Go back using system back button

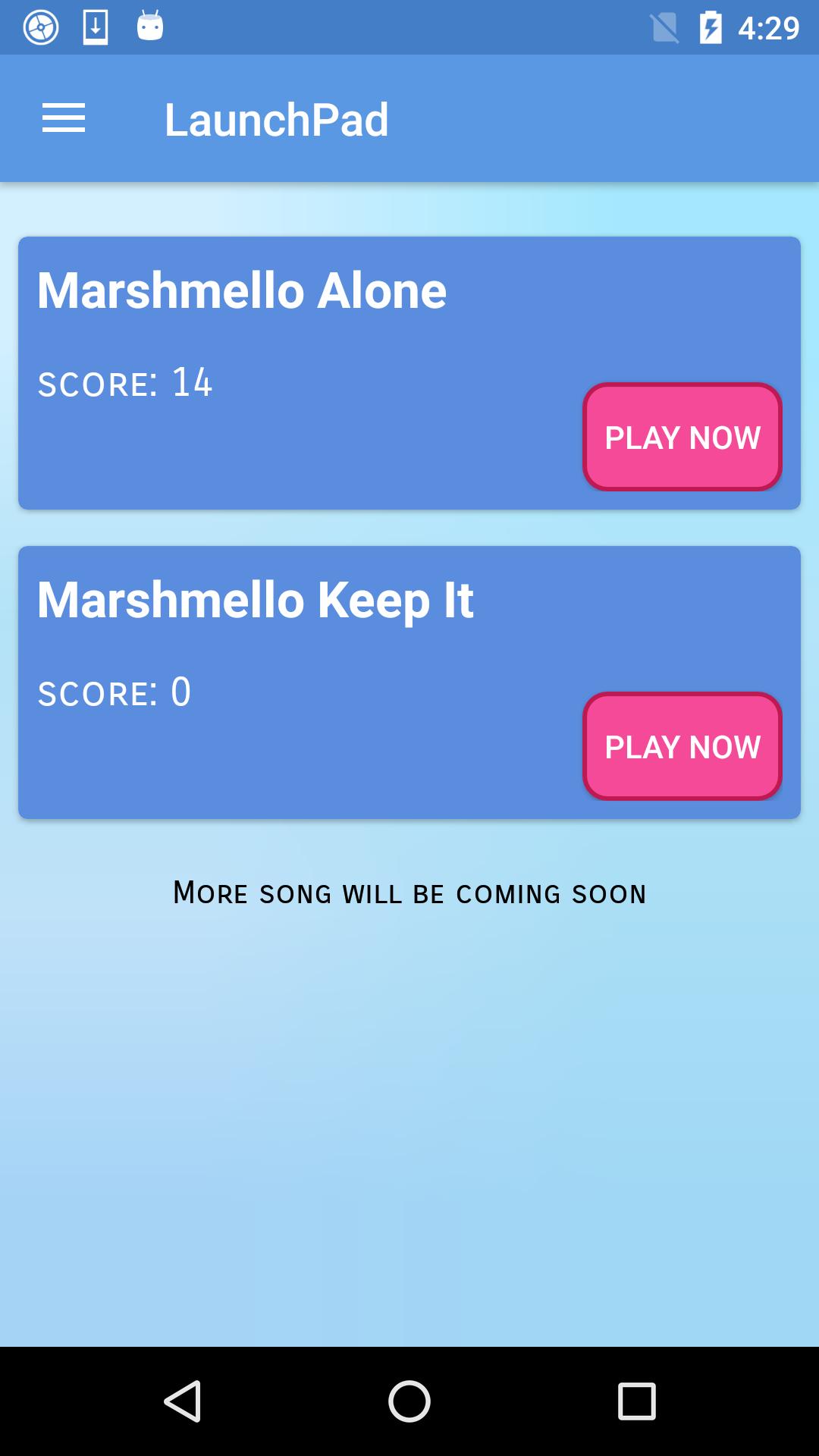coord(183,1401)
